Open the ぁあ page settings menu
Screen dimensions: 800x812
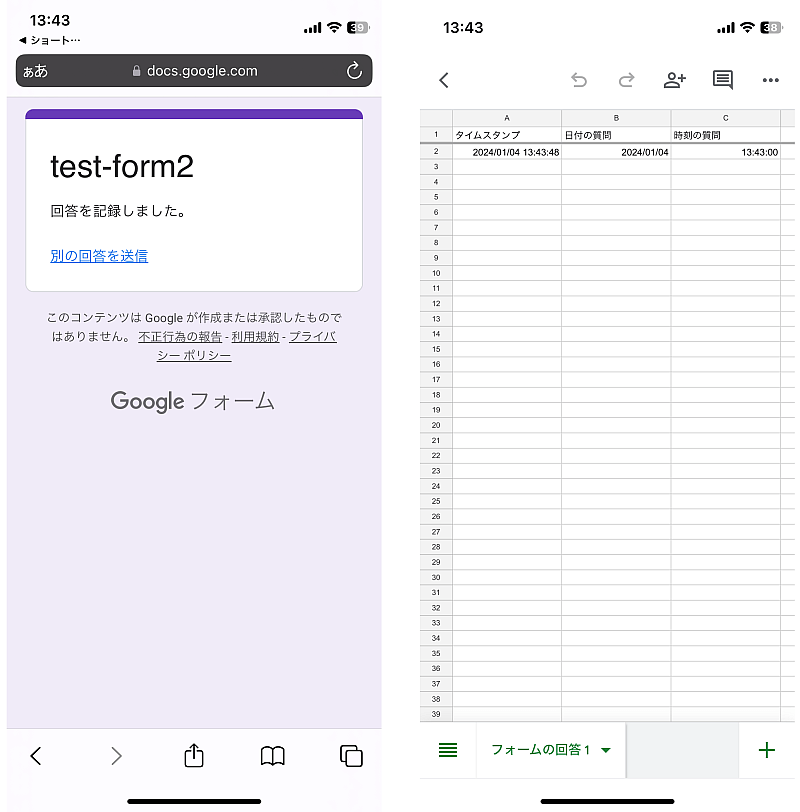35,71
